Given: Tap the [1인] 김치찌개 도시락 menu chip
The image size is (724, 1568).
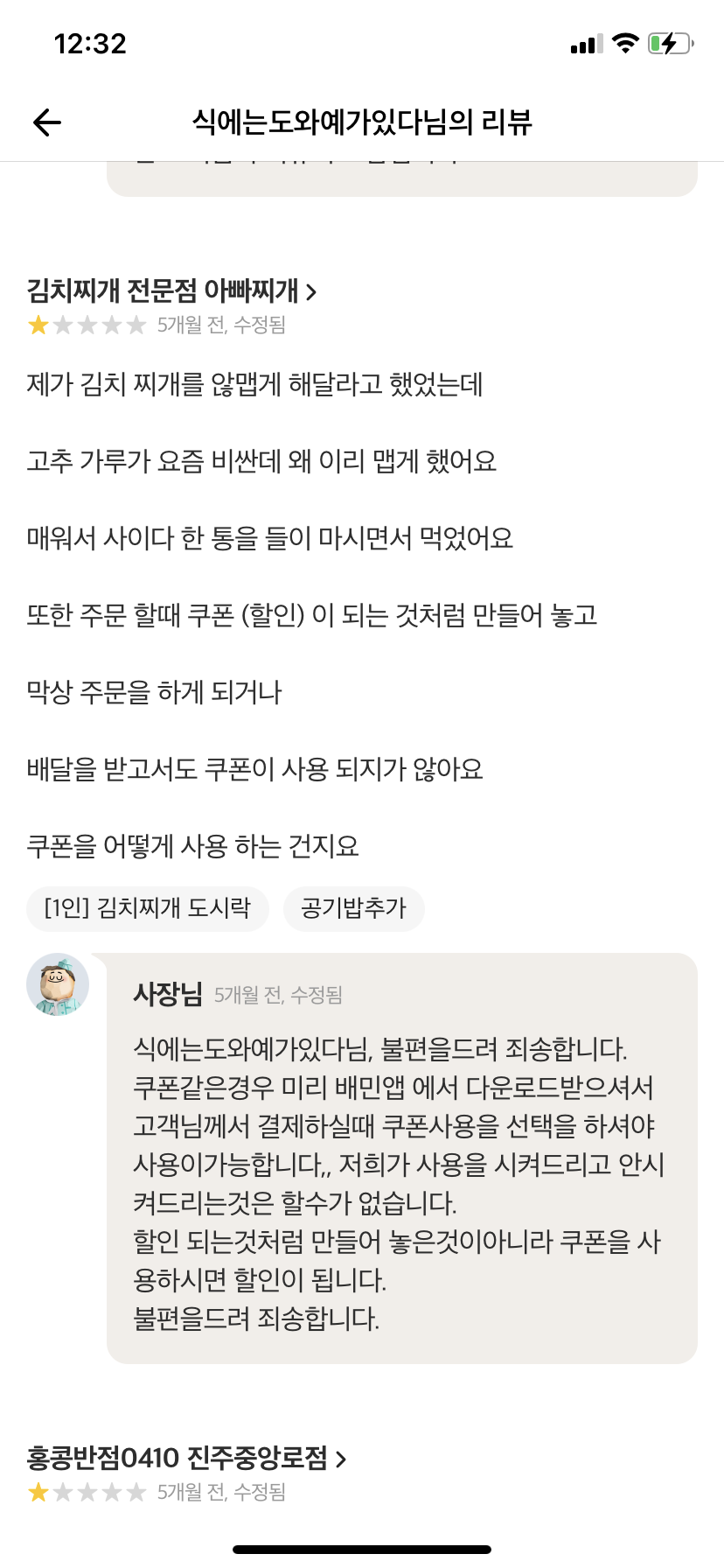Looking at the screenshot, I should (x=148, y=908).
